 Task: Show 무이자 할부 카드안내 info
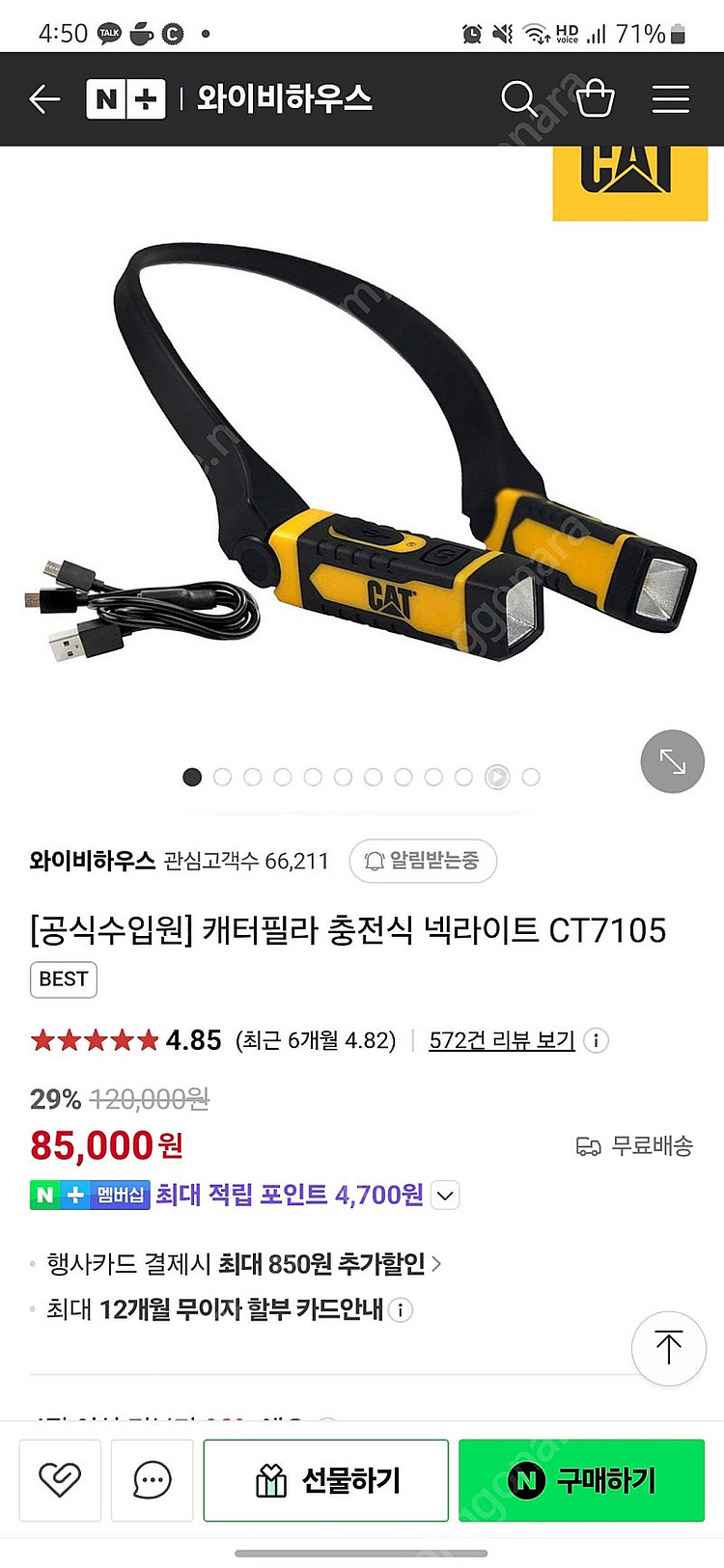(x=400, y=1309)
